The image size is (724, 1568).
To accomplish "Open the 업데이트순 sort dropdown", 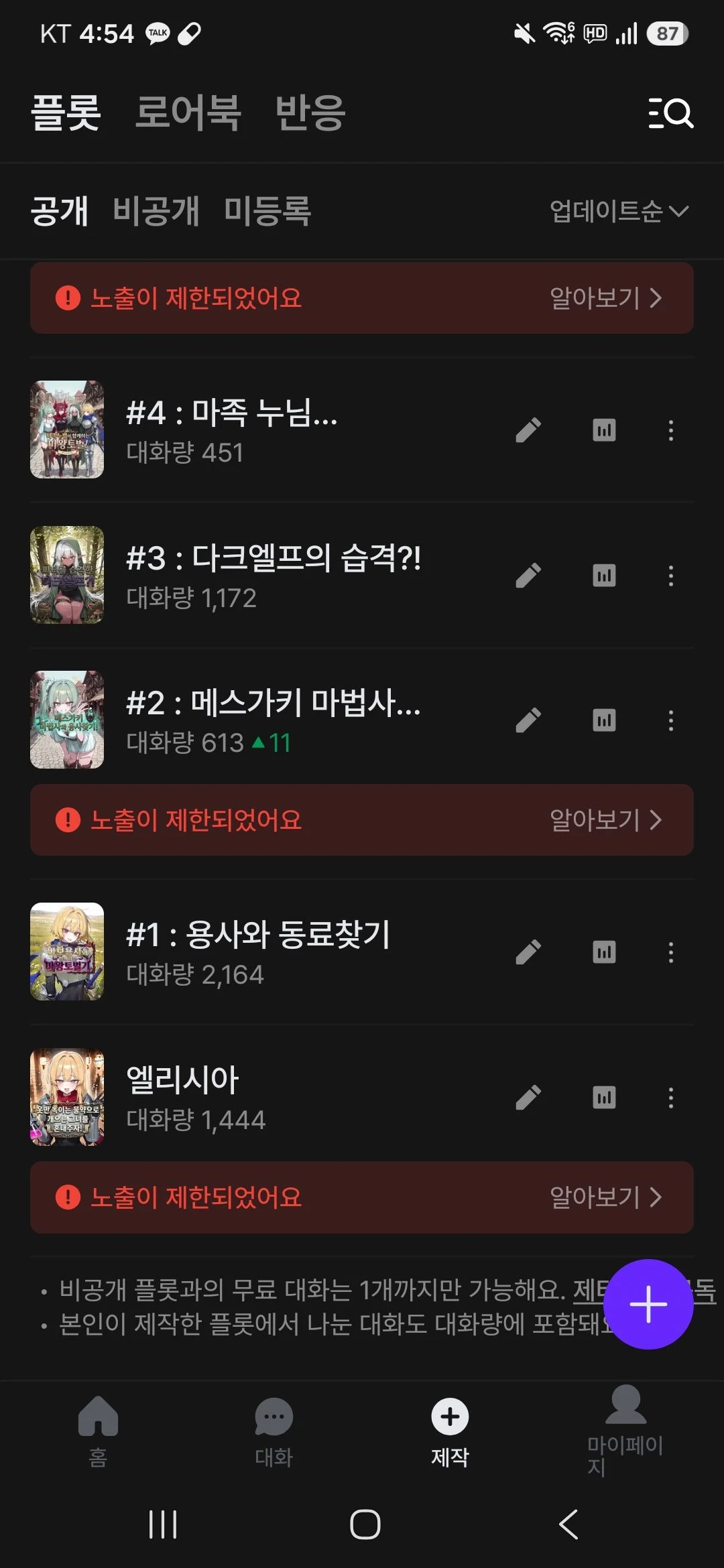I will 619,211.
